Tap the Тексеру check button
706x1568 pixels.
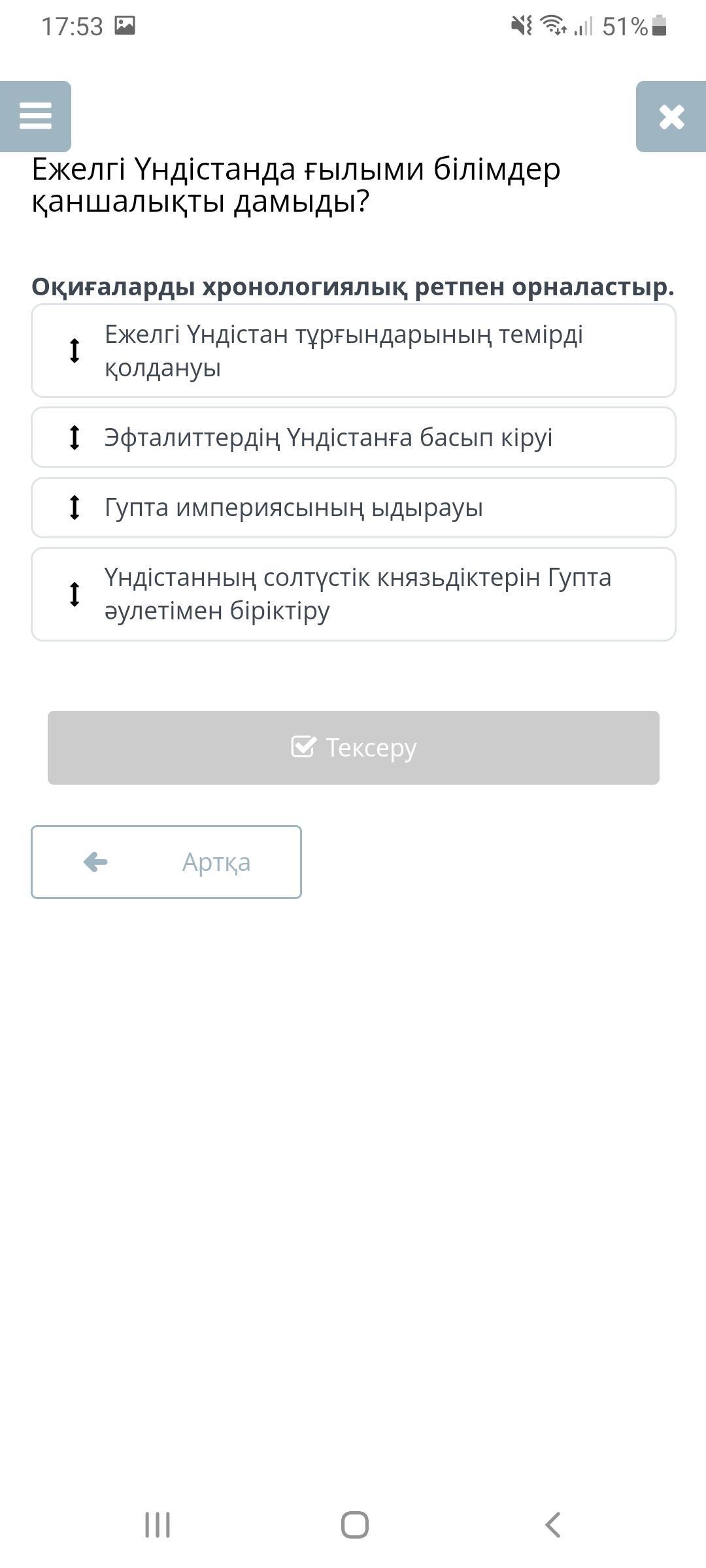point(354,747)
